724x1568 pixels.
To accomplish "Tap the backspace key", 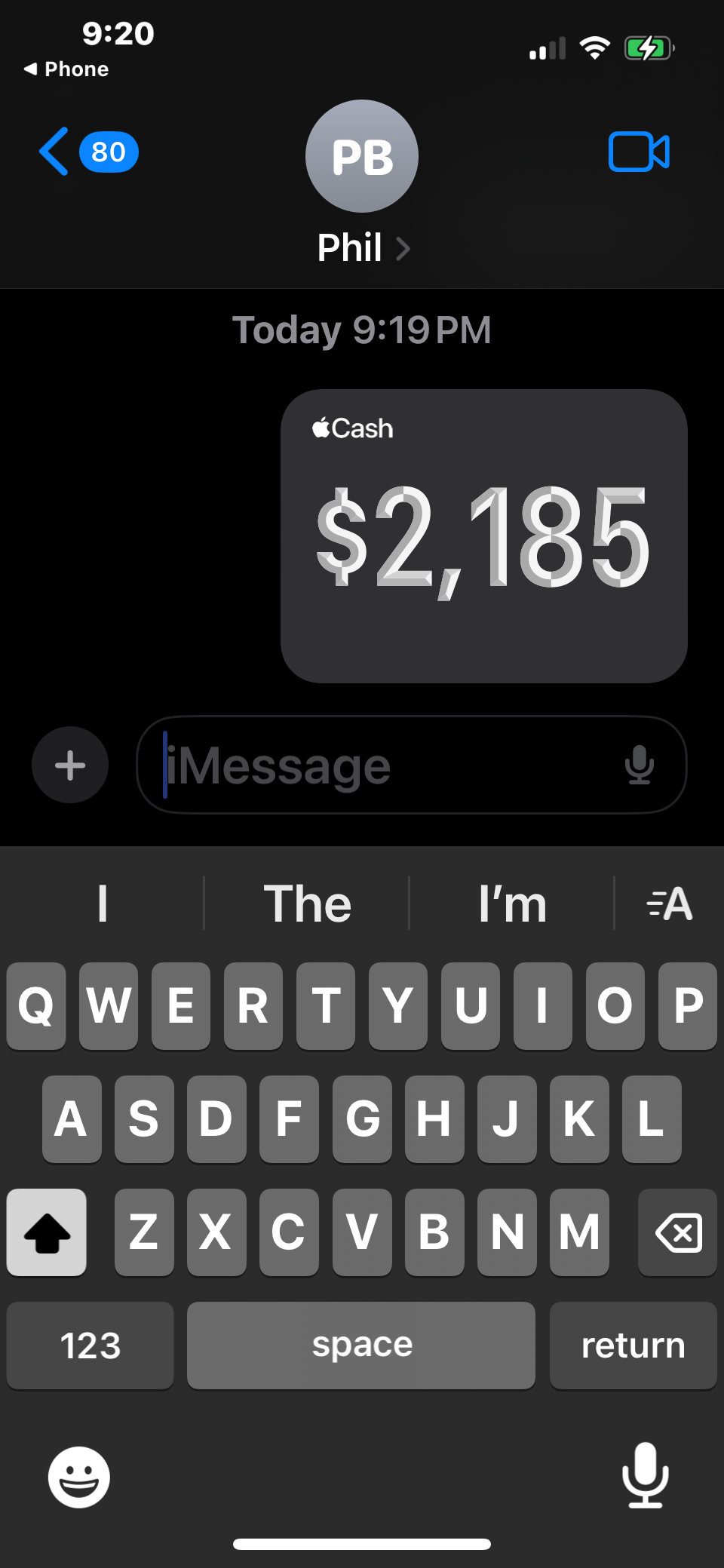I will (x=677, y=1232).
